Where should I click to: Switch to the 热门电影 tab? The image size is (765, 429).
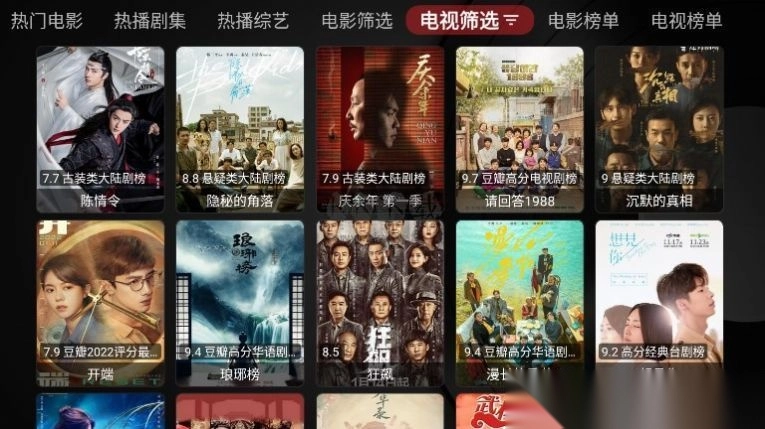[47, 20]
